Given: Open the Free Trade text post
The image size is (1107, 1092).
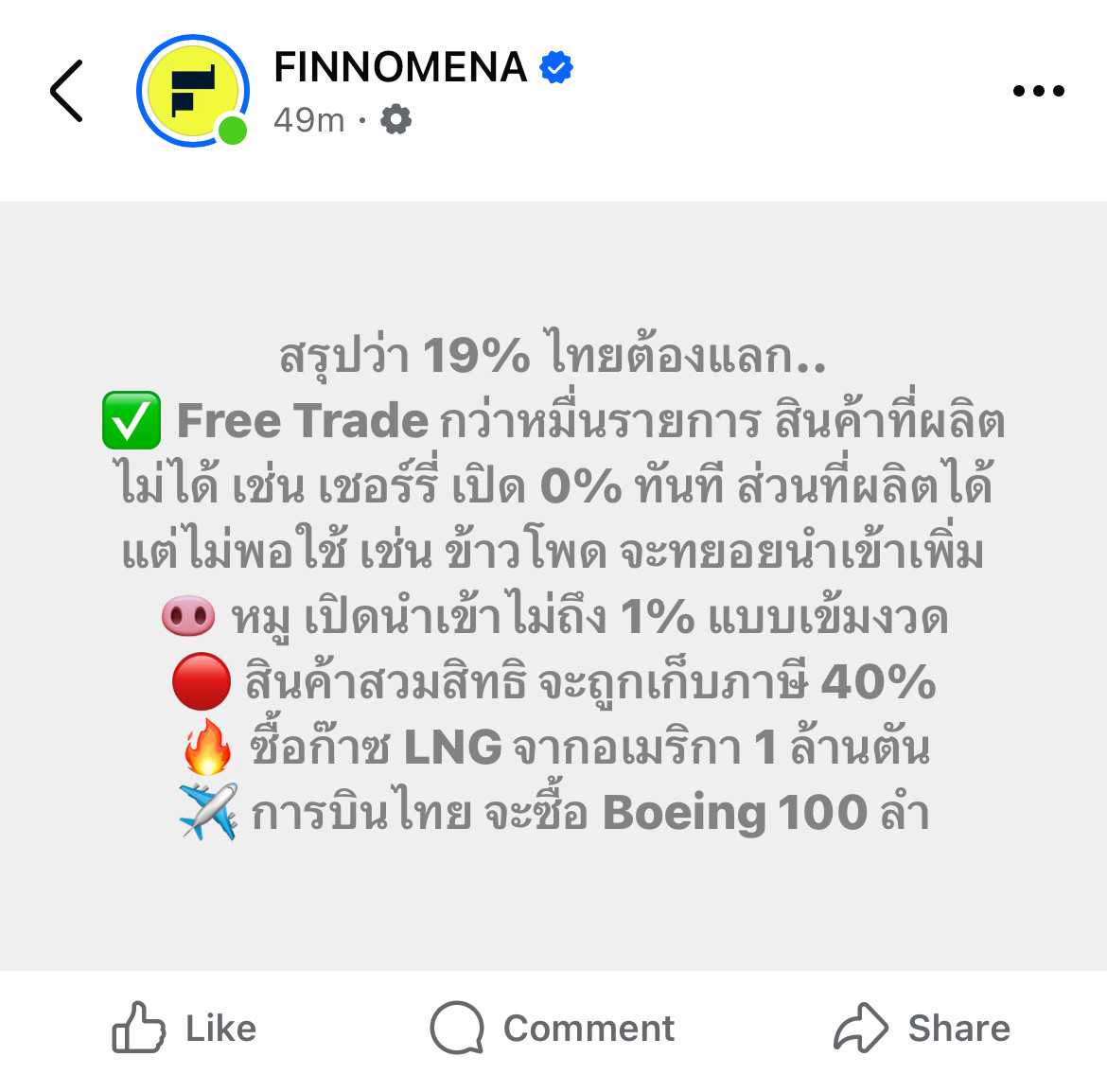Looking at the screenshot, I should [553, 584].
